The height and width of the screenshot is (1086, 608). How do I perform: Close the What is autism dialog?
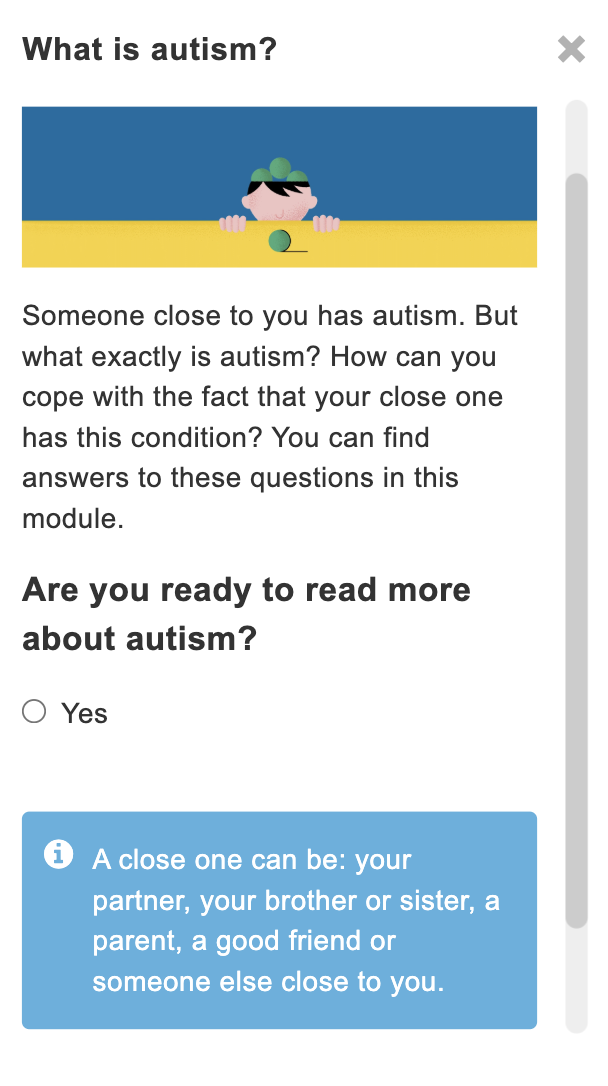(571, 49)
